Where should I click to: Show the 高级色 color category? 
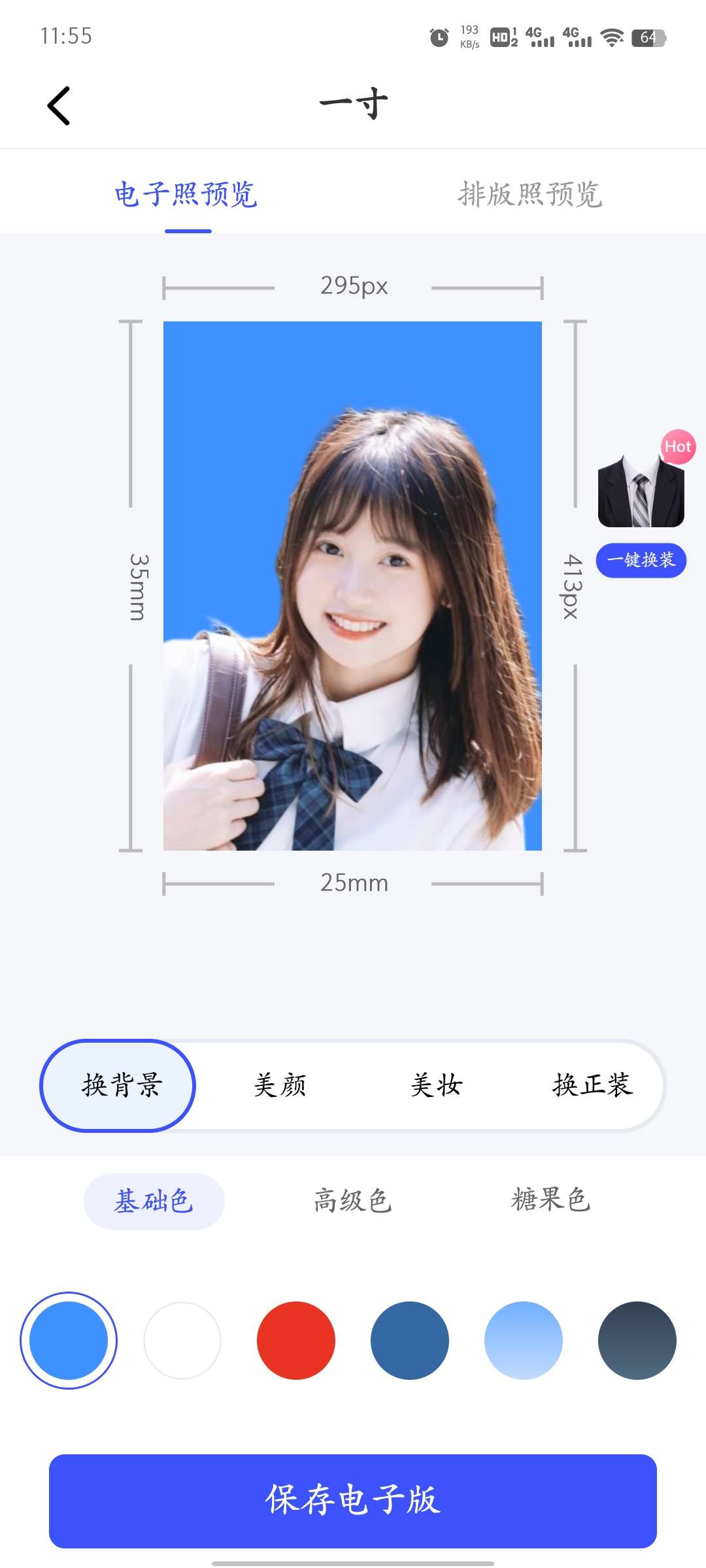352,1201
